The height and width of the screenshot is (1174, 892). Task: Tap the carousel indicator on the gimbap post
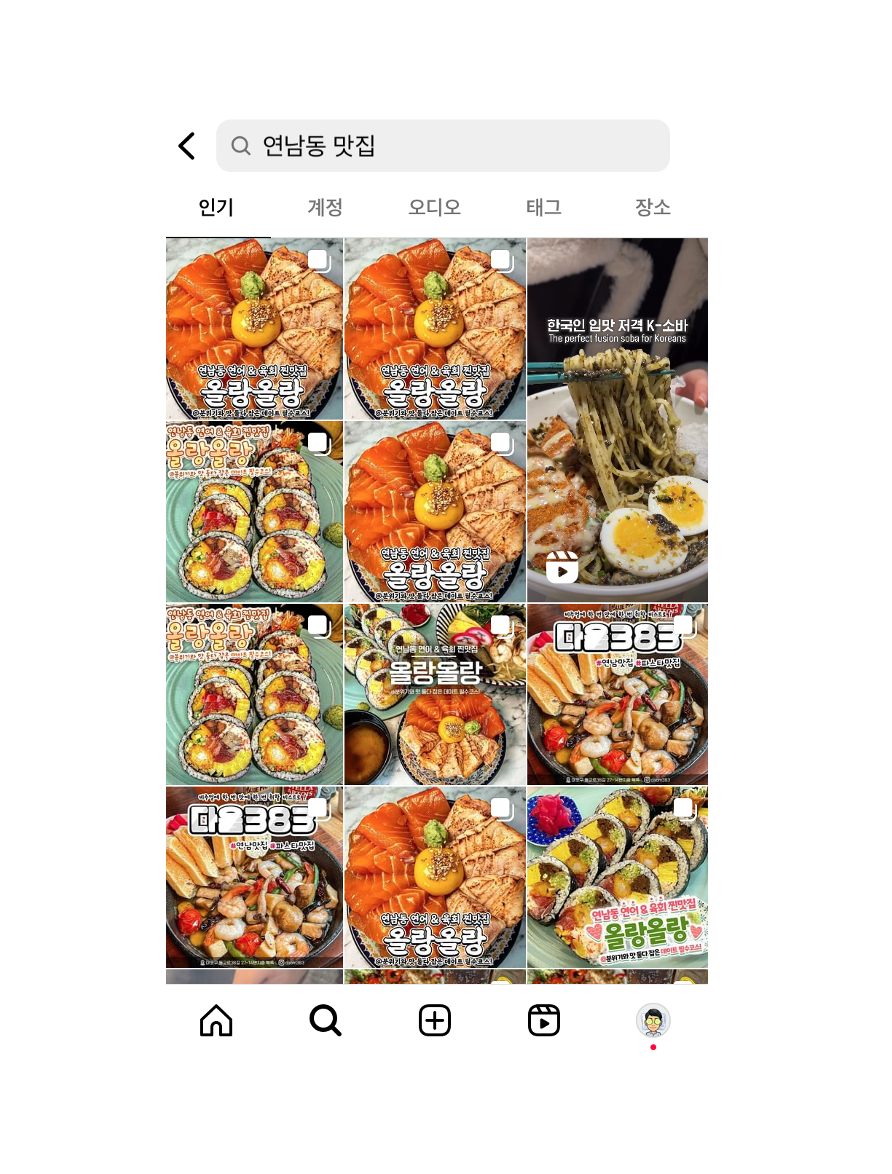pos(318,442)
